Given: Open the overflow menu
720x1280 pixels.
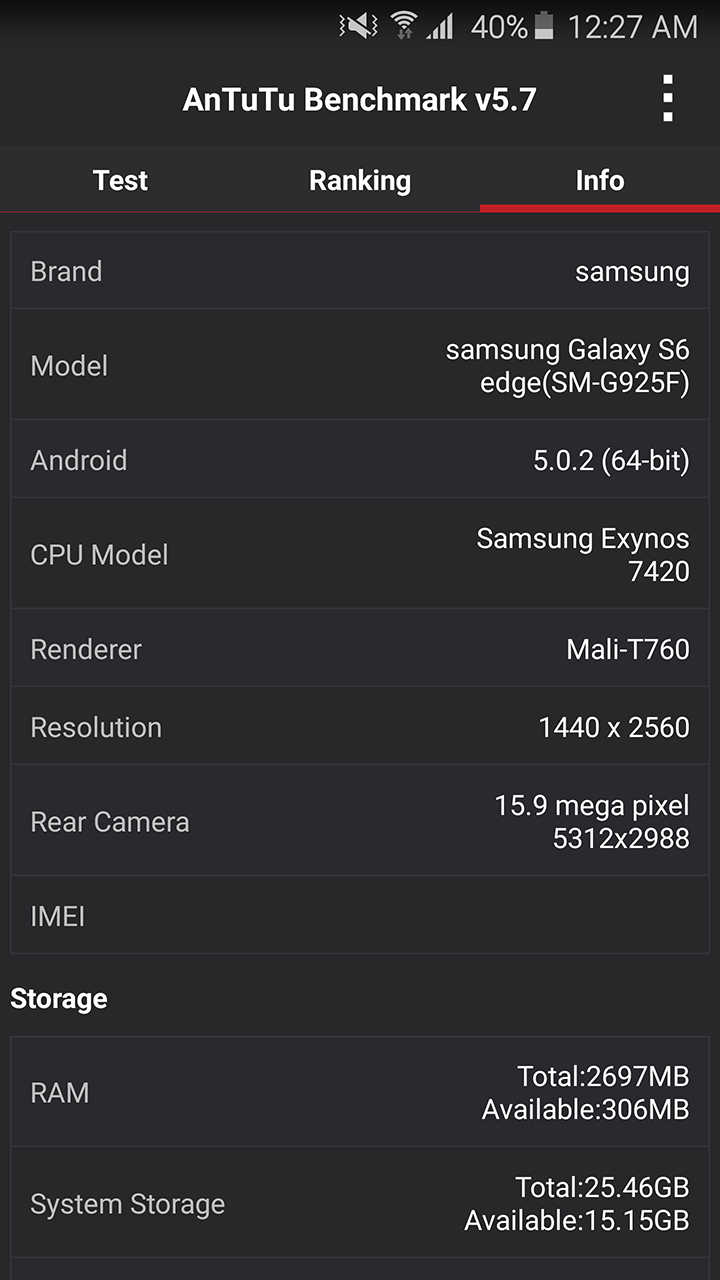Looking at the screenshot, I should point(667,99).
